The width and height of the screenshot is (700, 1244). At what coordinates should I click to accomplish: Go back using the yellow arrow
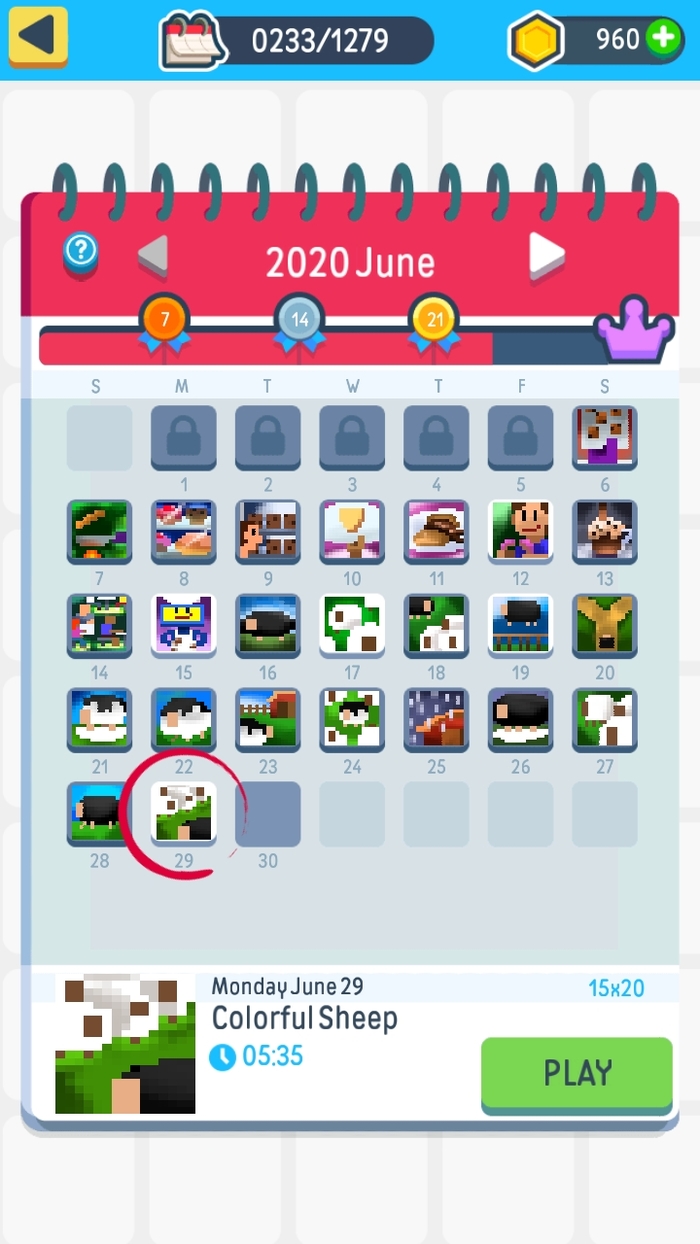pyautogui.click(x=38, y=36)
